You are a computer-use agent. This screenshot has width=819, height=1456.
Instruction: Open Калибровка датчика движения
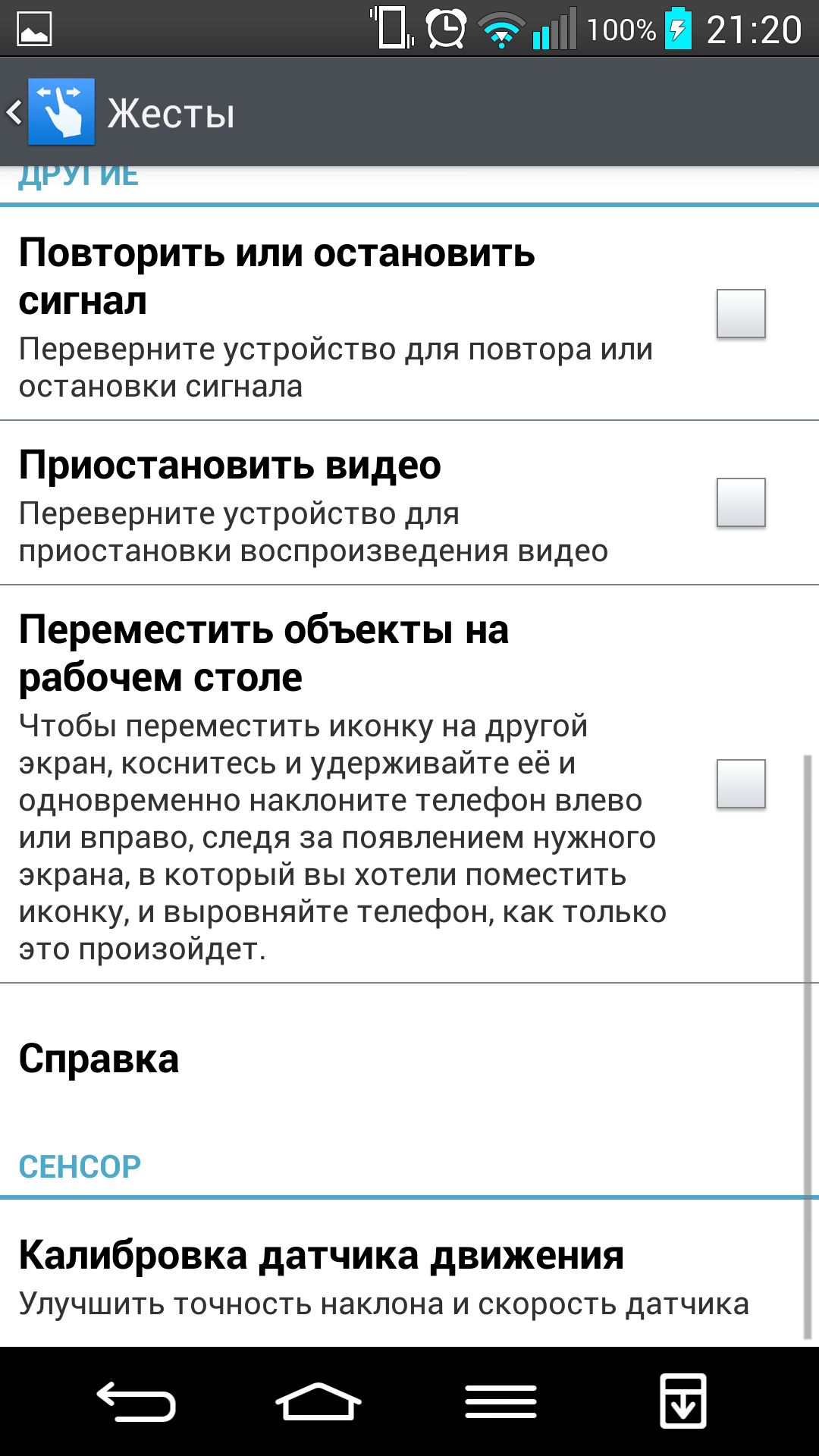pyautogui.click(x=409, y=1276)
